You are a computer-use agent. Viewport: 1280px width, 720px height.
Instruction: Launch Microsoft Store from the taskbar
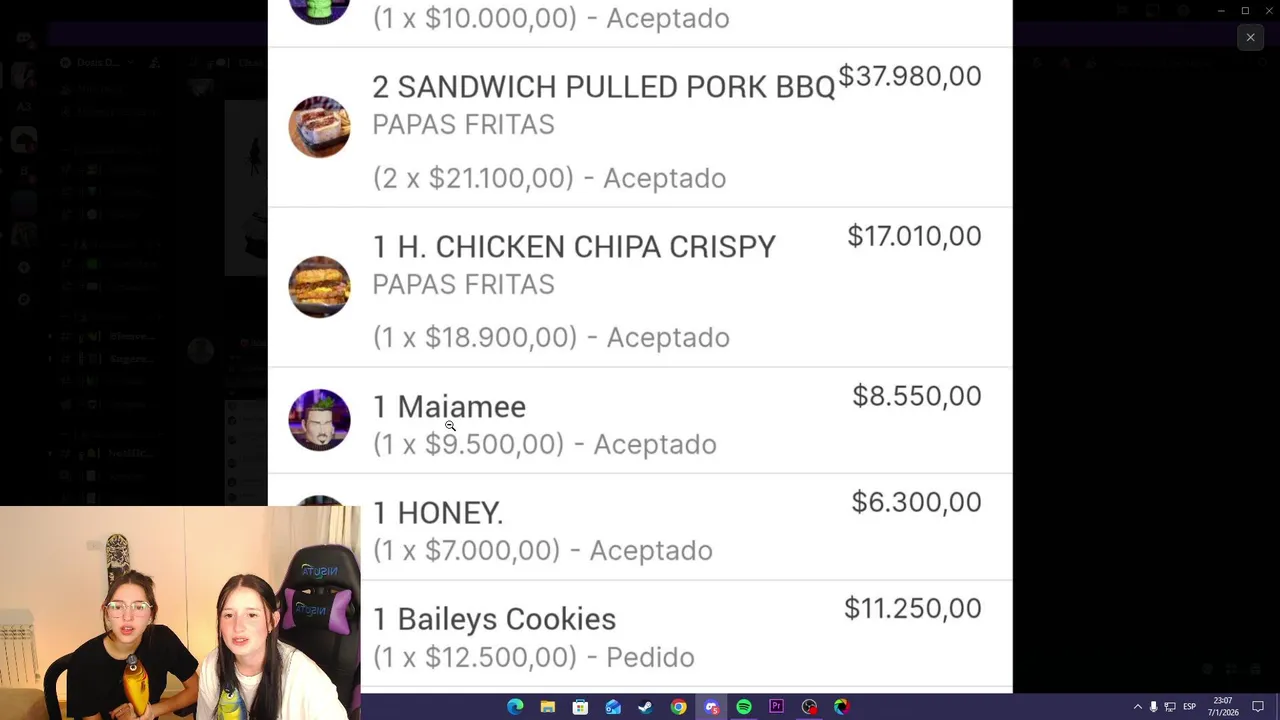(580, 707)
